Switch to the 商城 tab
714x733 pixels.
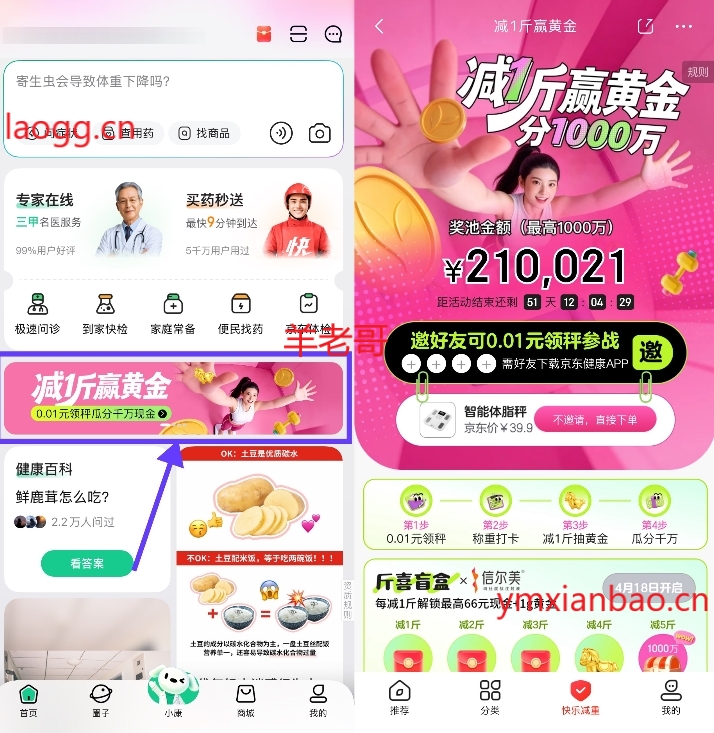pos(245,700)
